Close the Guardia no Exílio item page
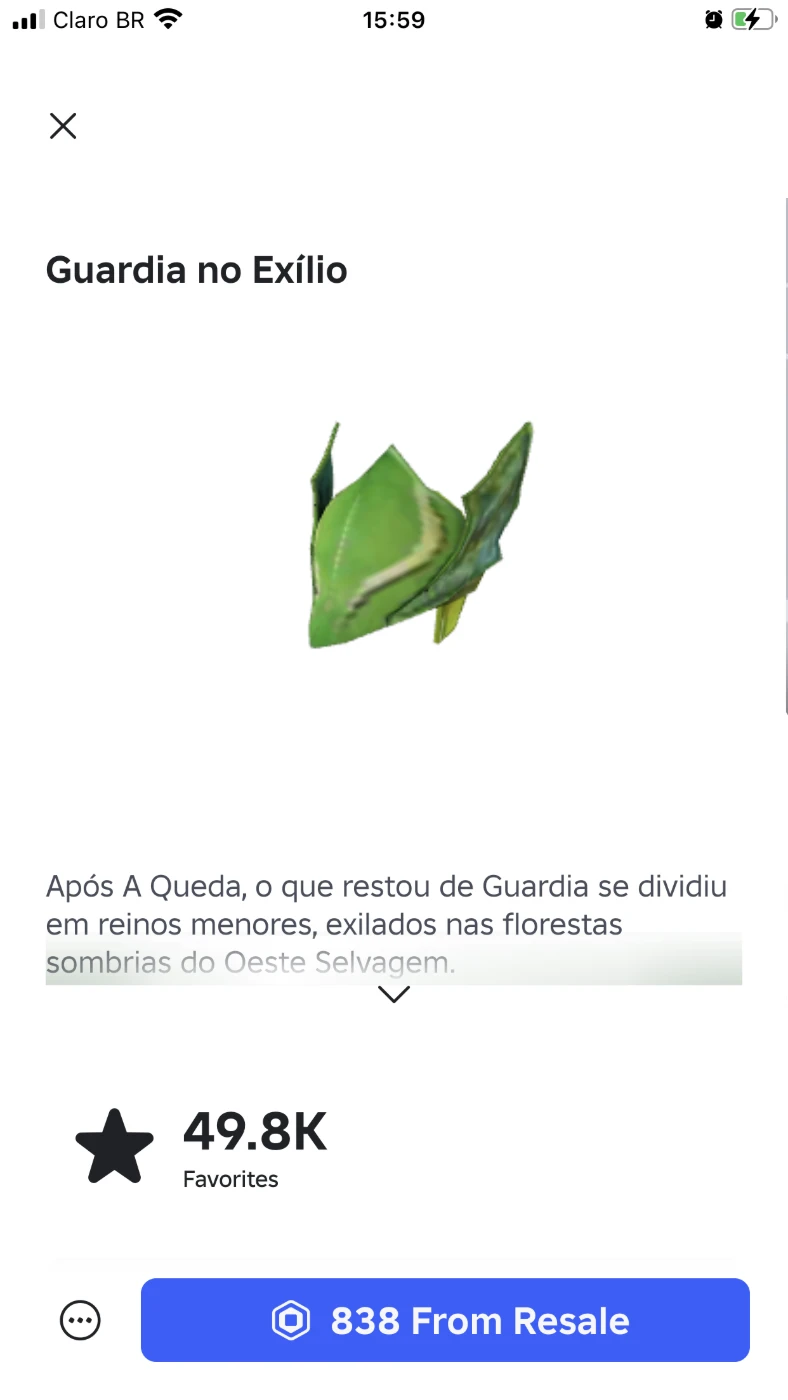Viewport: 788px width, 1400px height. pyautogui.click(x=63, y=126)
